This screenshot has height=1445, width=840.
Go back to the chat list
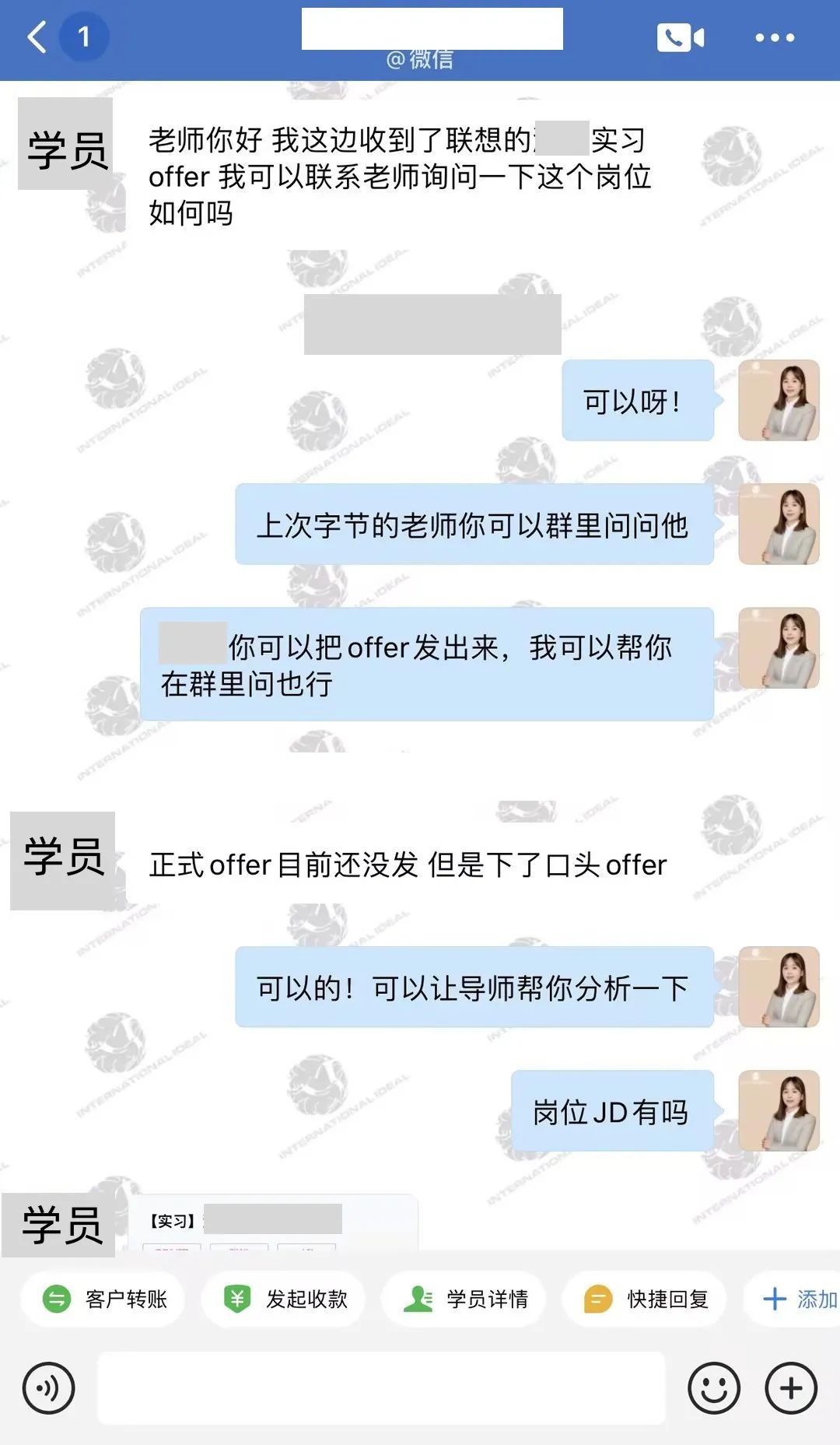pos(37,37)
